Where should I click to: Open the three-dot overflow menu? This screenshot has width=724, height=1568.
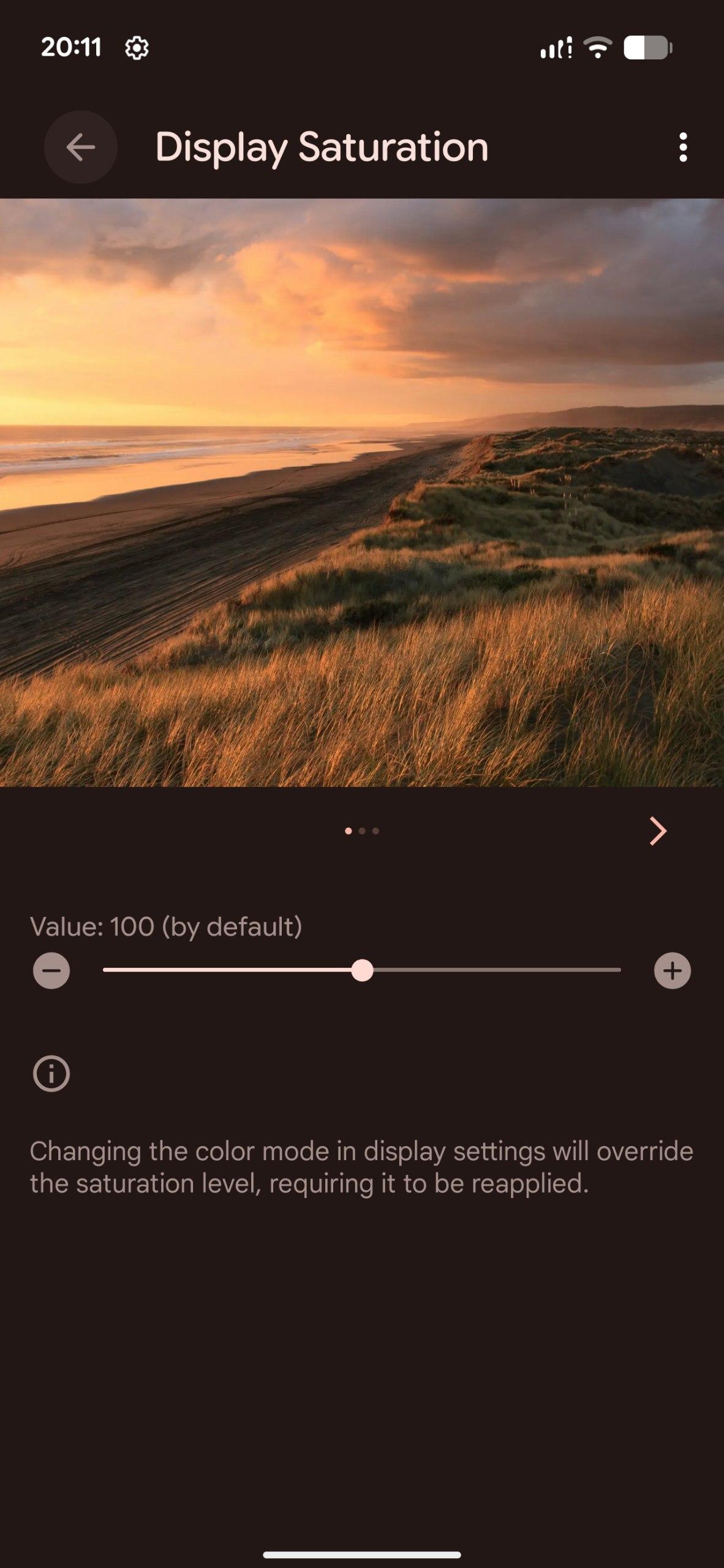(x=683, y=147)
